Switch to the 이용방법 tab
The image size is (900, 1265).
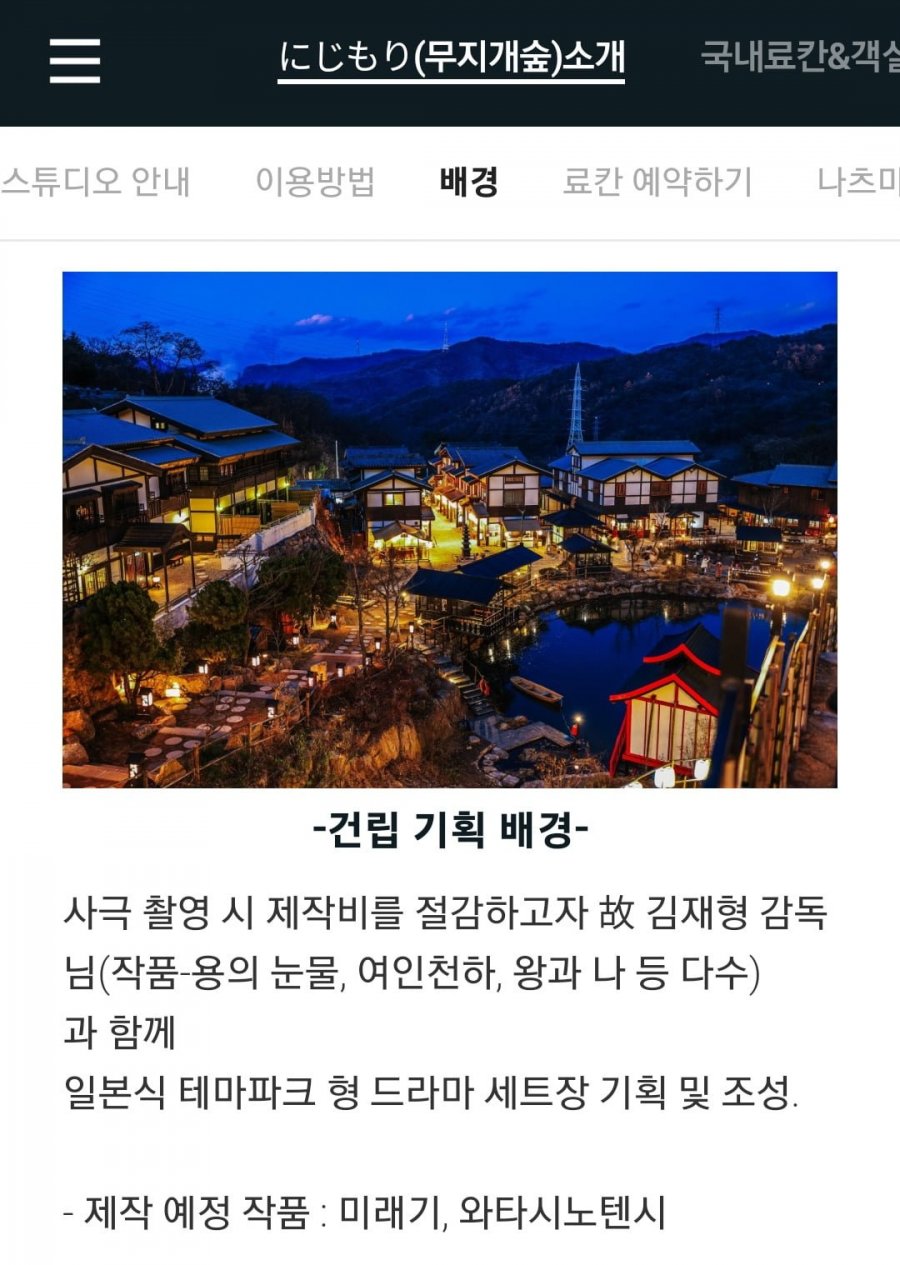(x=315, y=182)
